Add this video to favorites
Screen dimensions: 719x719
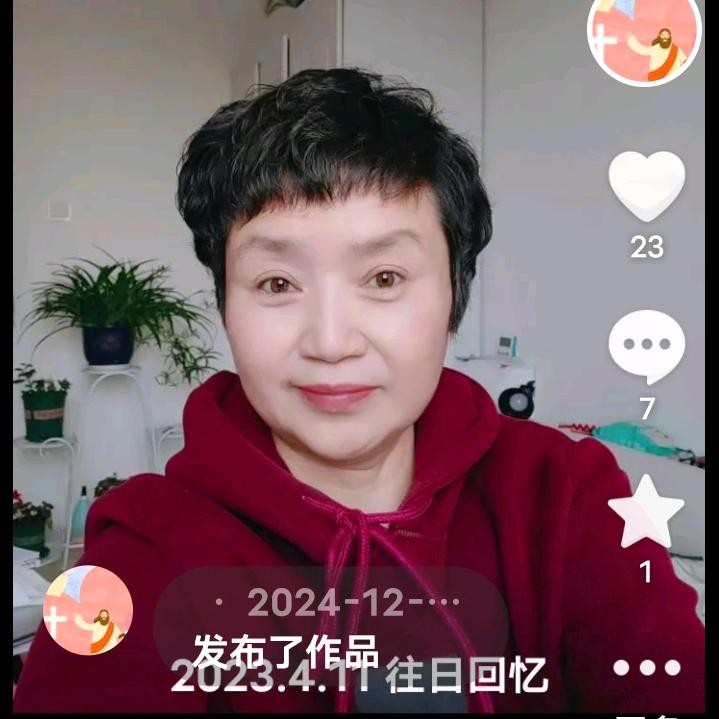[x=646, y=511]
